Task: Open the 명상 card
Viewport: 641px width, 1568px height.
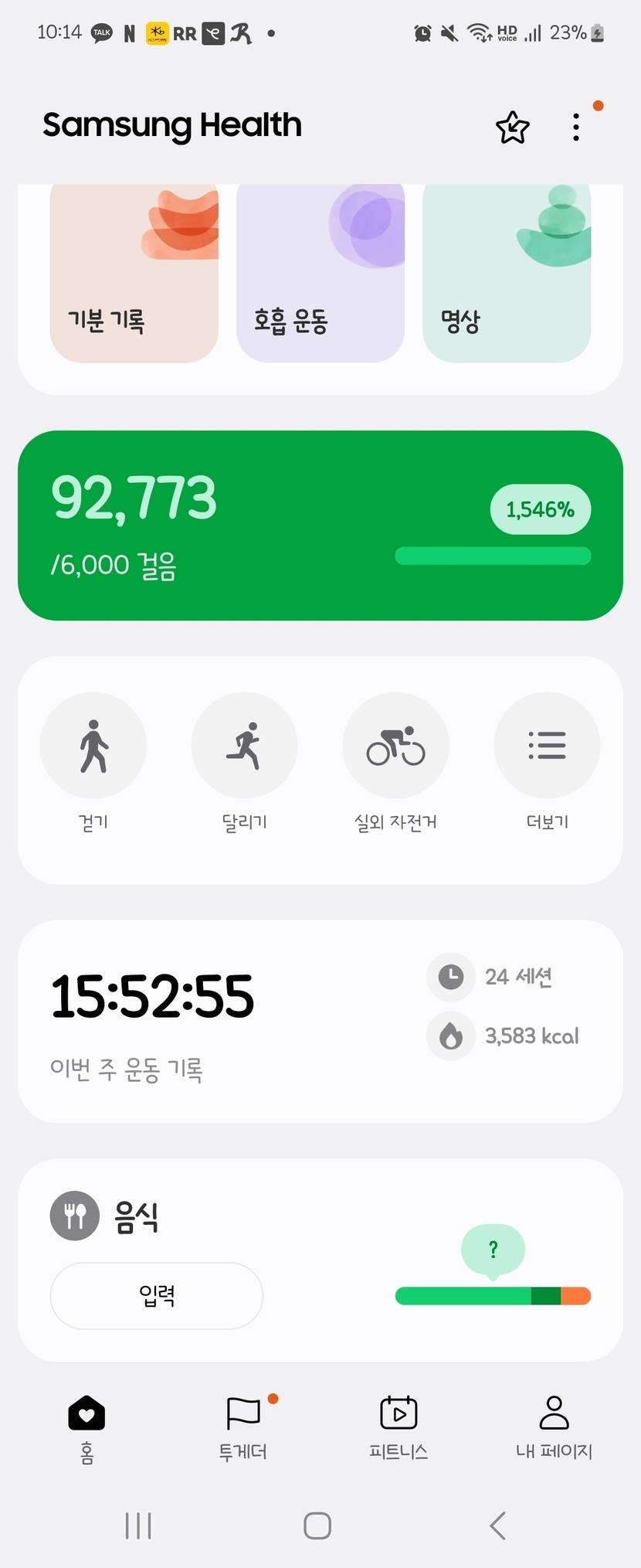Action: coord(507,274)
